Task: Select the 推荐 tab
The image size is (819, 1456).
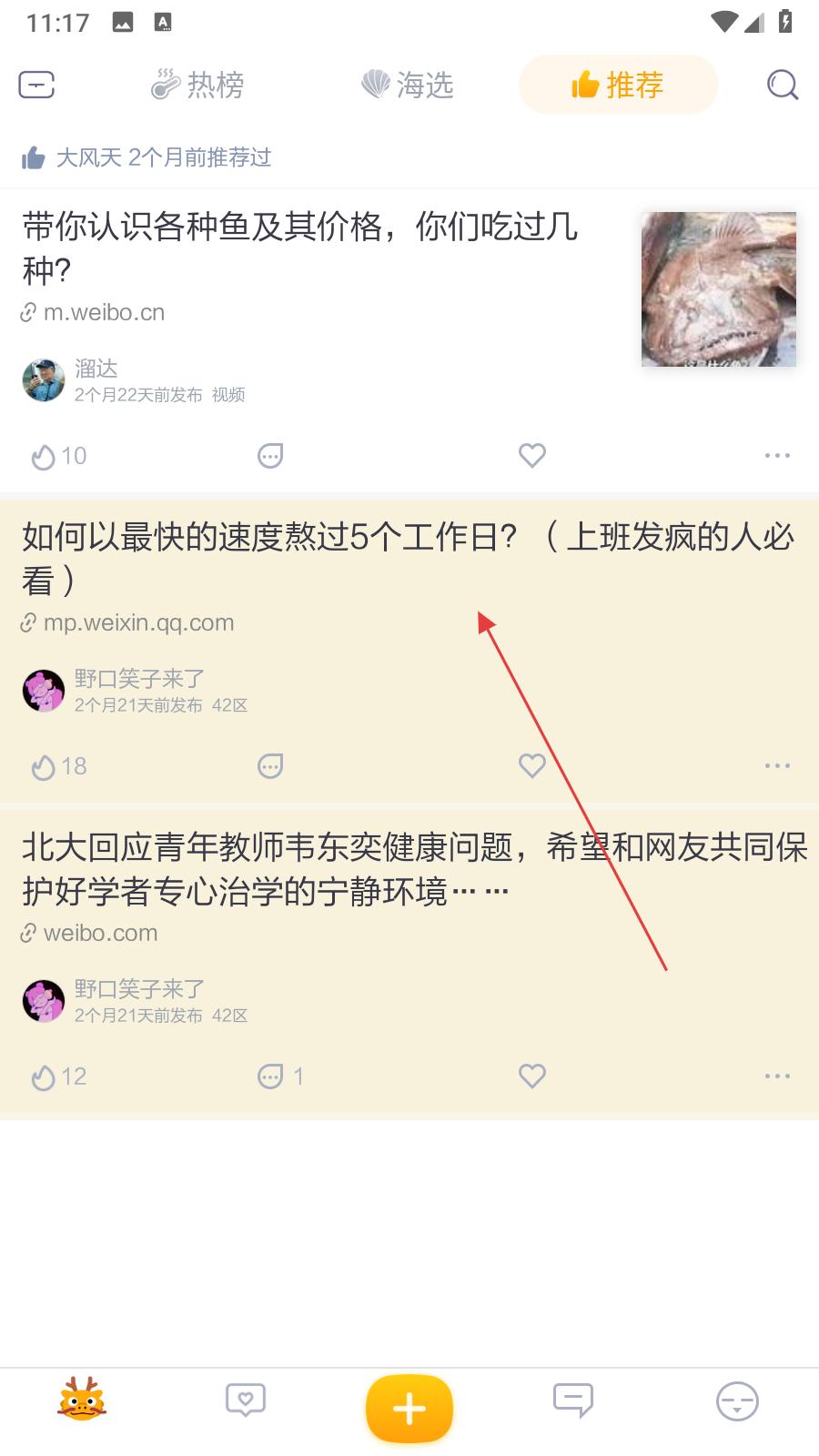Action: tap(618, 85)
